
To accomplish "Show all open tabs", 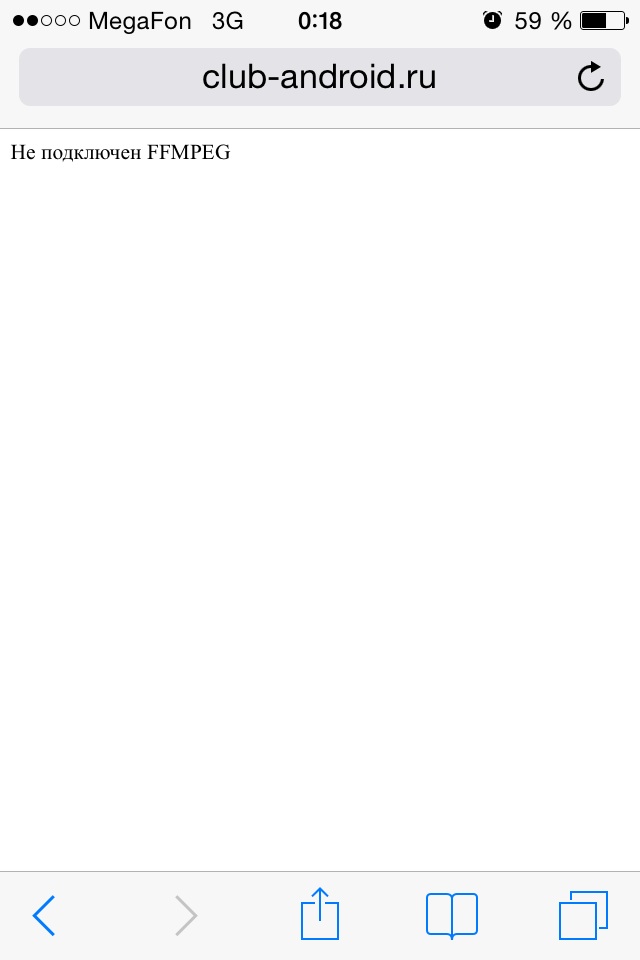I will click(x=583, y=914).
